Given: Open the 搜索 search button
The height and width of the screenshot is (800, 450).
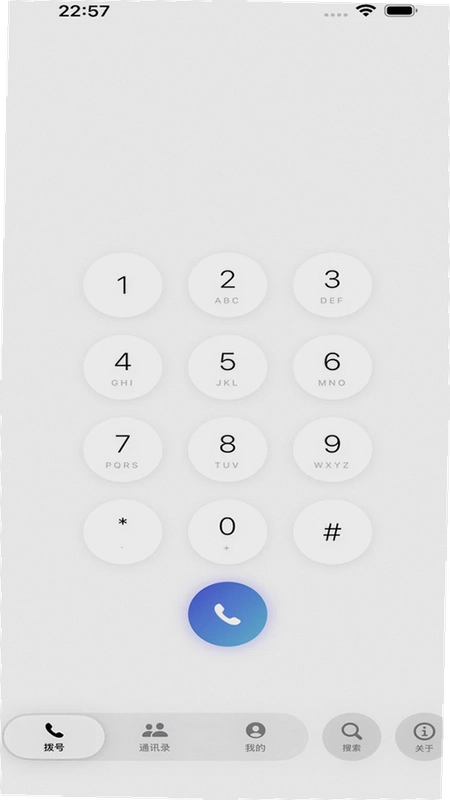Looking at the screenshot, I should coord(352,737).
